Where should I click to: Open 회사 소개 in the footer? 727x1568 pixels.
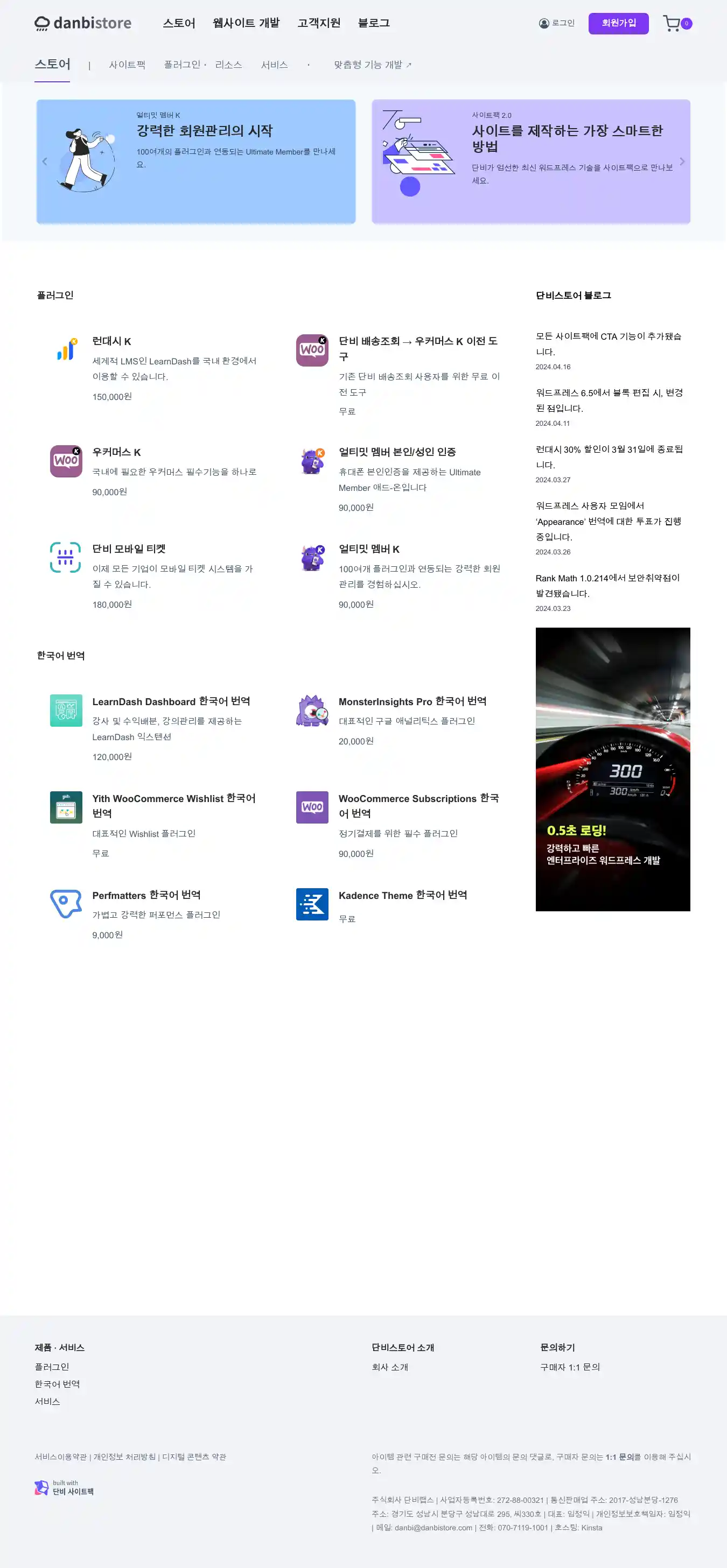(x=390, y=1367)
